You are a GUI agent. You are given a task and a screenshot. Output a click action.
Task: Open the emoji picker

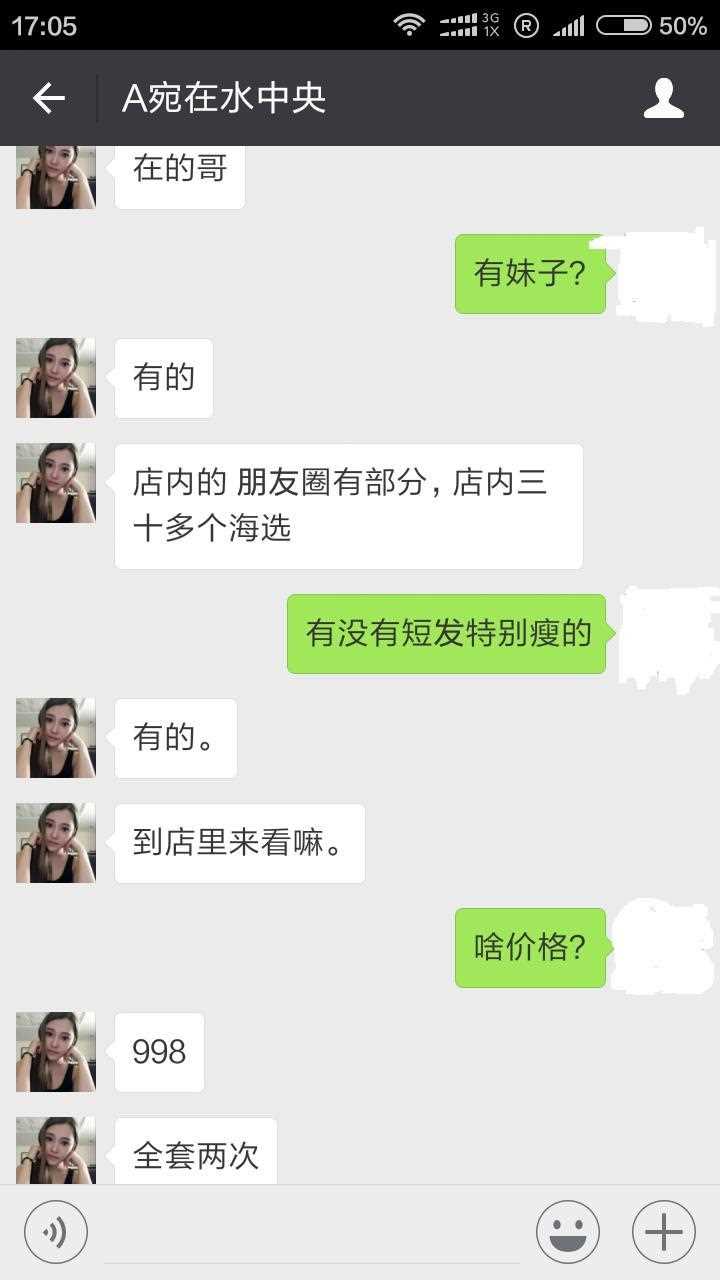[x=567, y=1232]
